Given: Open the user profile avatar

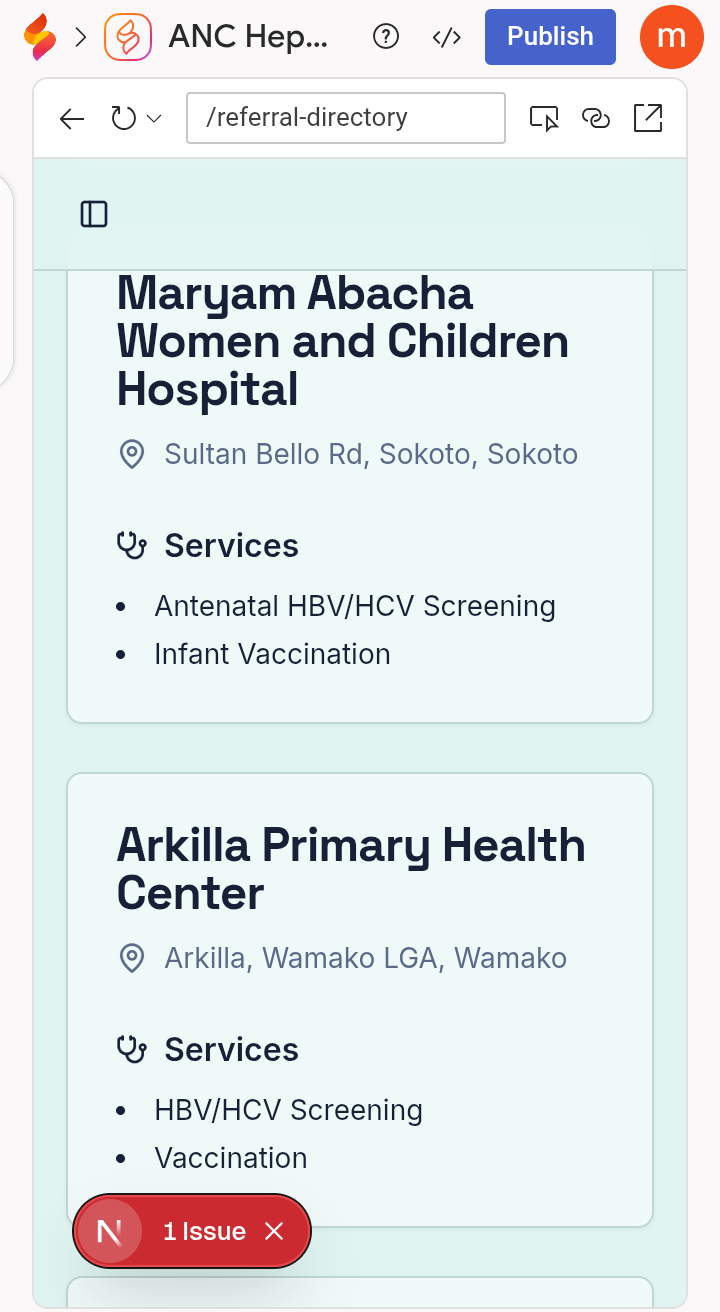Looking at the screenshot, I should click(672, 37).
